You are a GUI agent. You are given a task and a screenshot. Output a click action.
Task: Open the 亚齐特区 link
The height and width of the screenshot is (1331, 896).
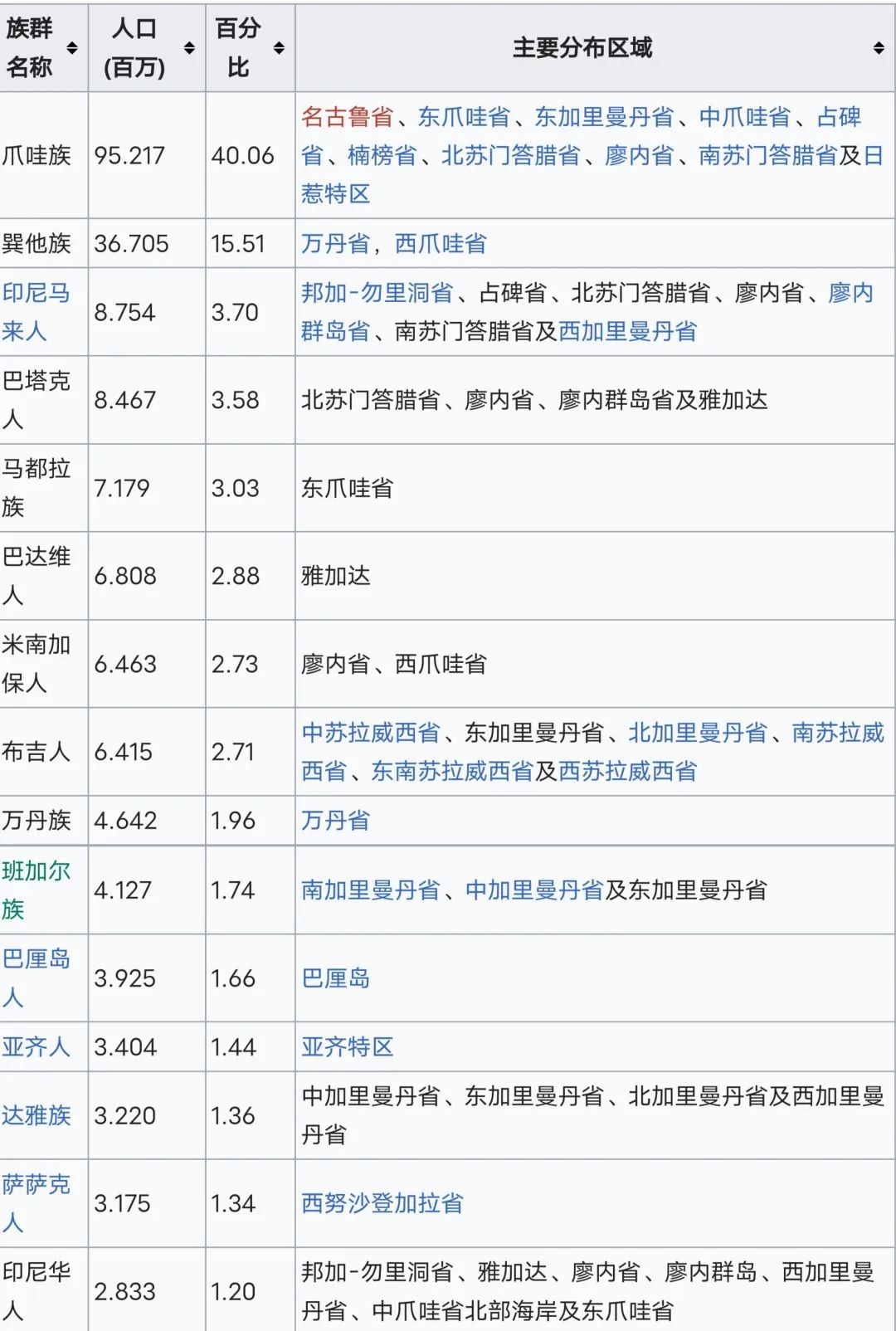click(347, 1046)
